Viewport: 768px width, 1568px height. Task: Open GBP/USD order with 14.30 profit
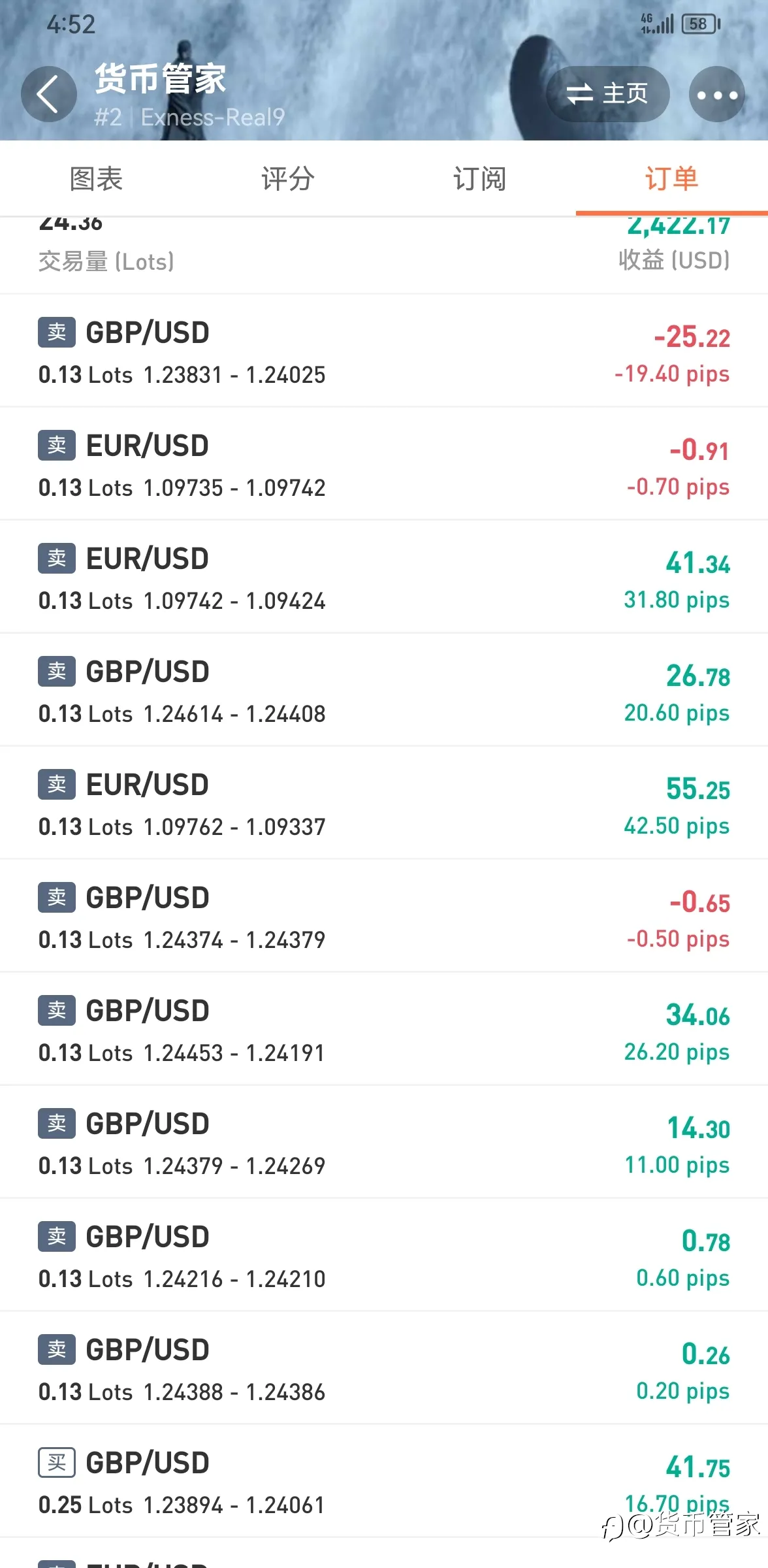pyautogui.click(x=384, y=1142)
